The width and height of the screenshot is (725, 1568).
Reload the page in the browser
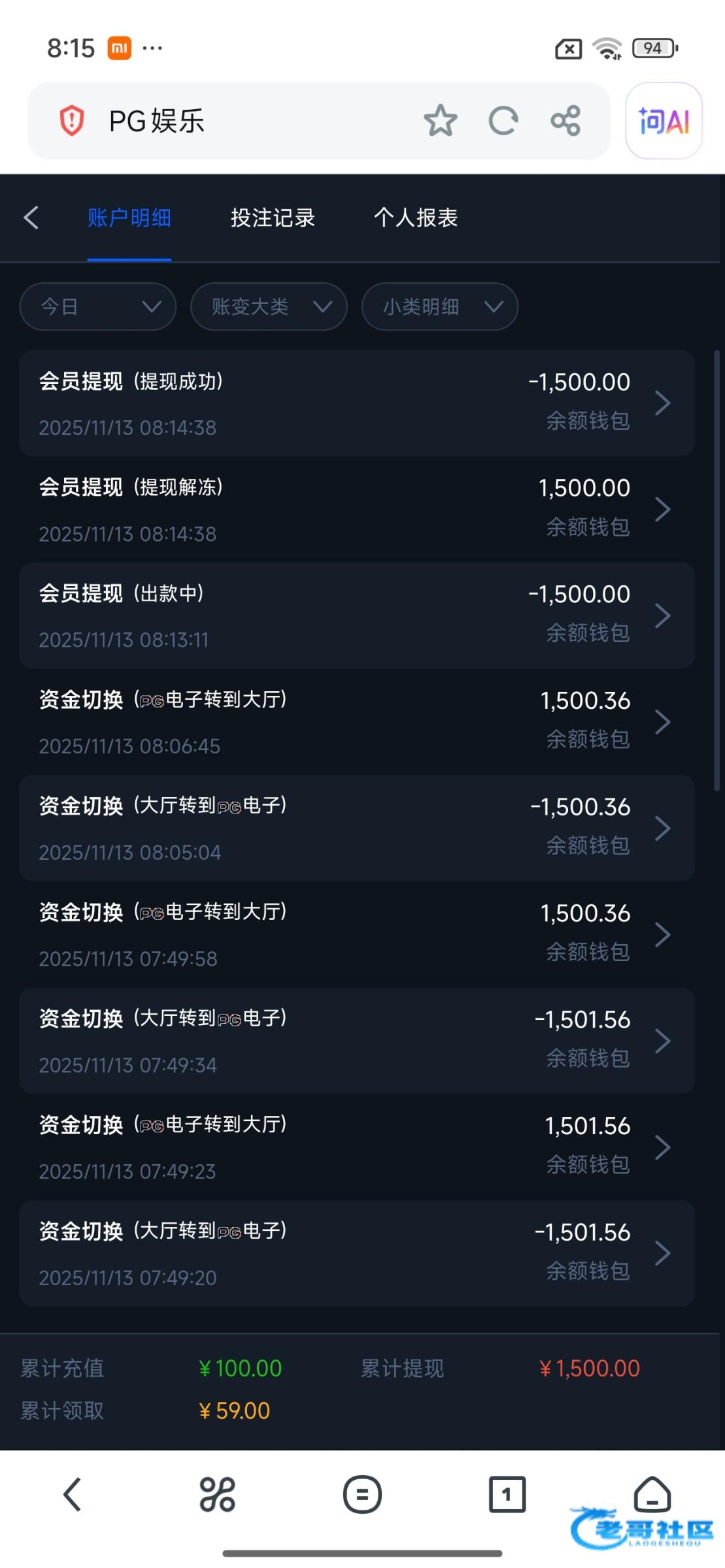(503, 121)
